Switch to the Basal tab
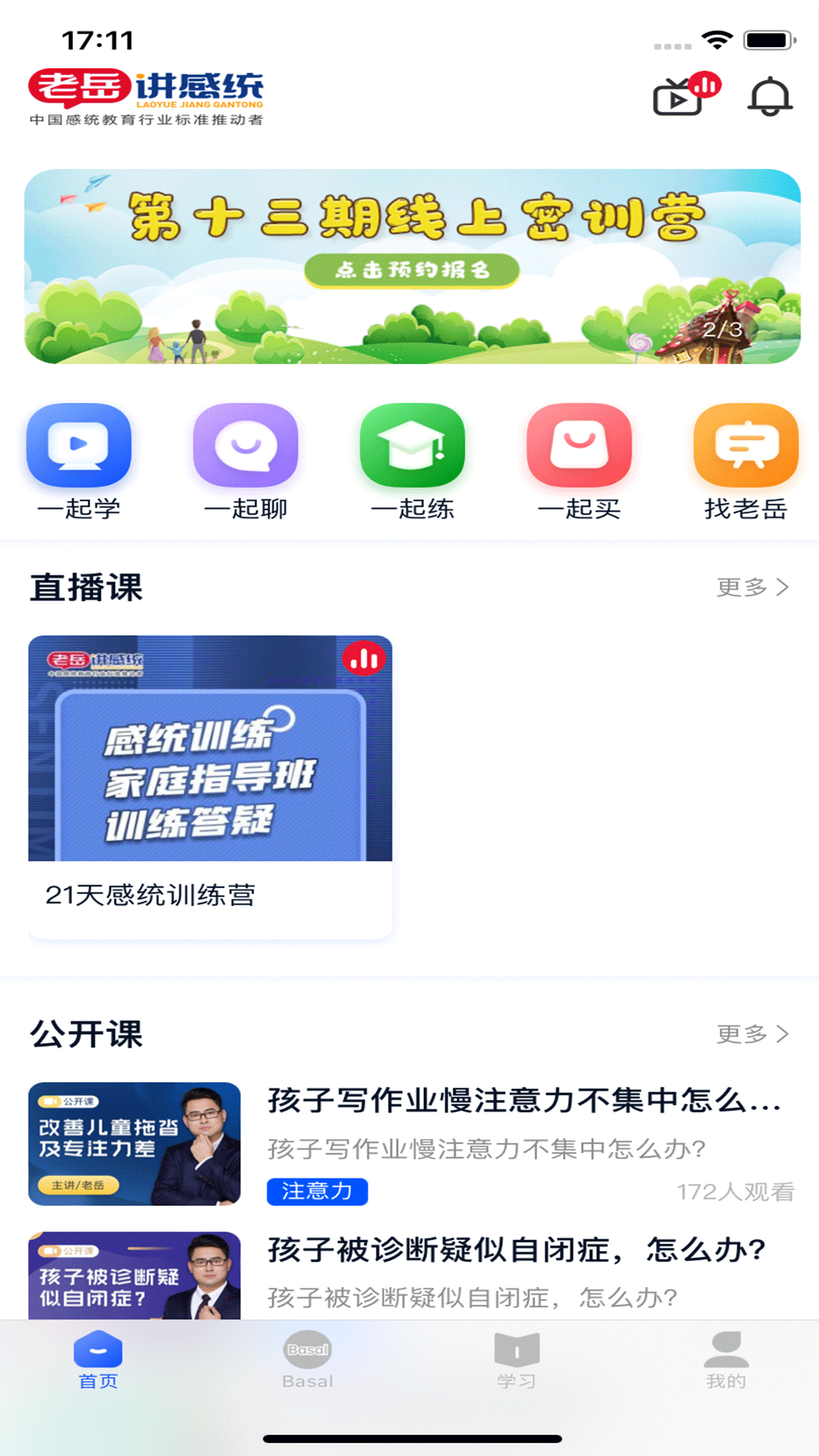The image size is (819, 1456). 307,1360
